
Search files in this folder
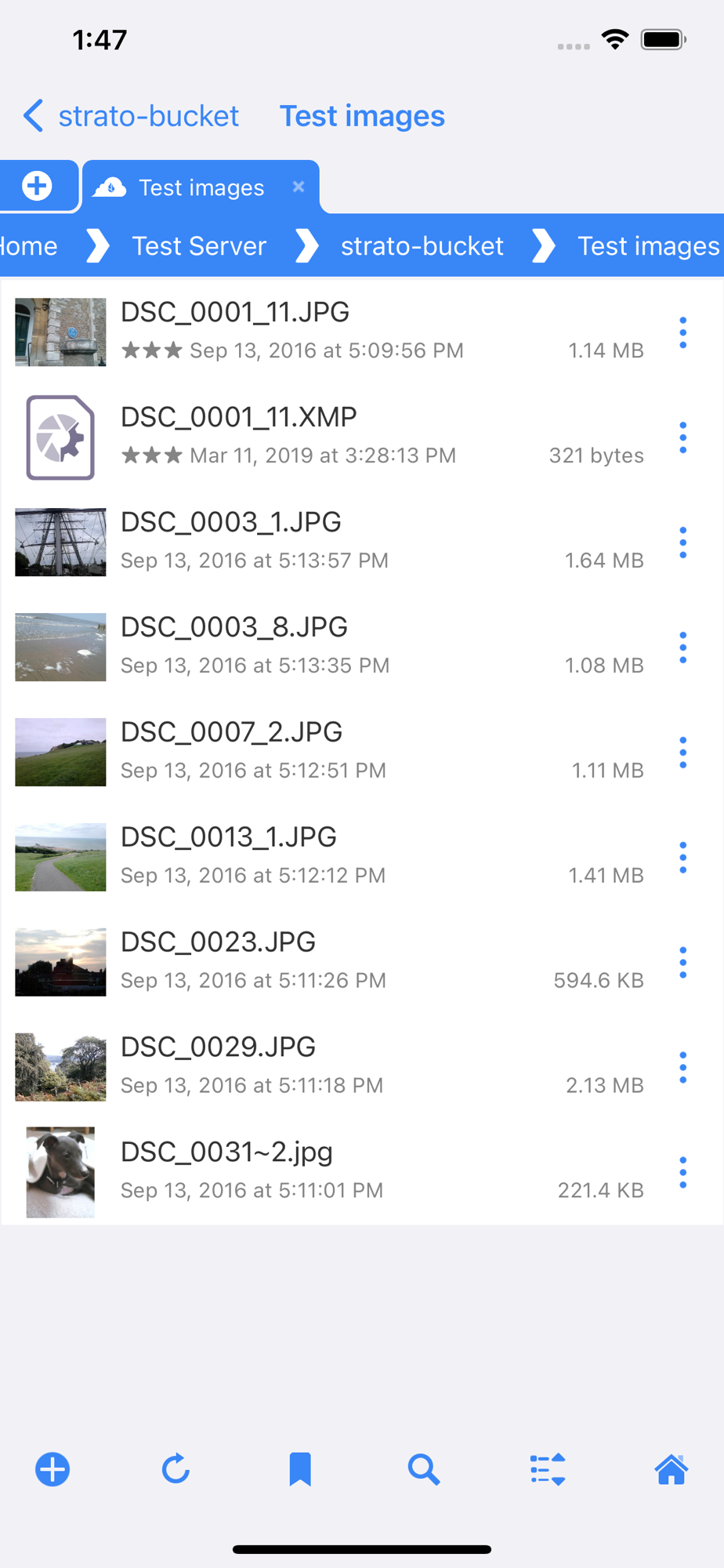[x=423, y=1469]
